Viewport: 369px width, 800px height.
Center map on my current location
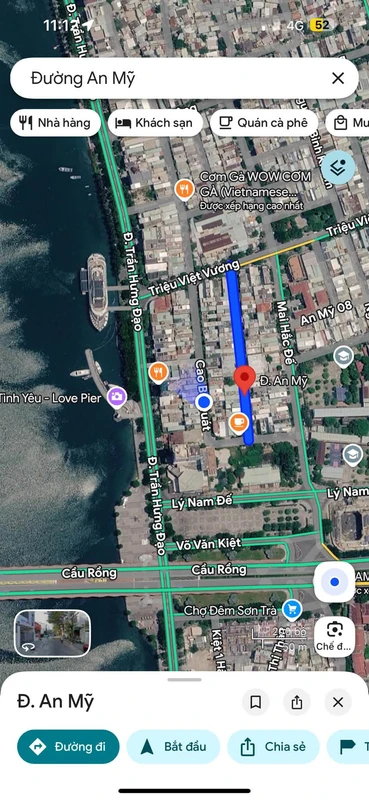tap(334, 582)
